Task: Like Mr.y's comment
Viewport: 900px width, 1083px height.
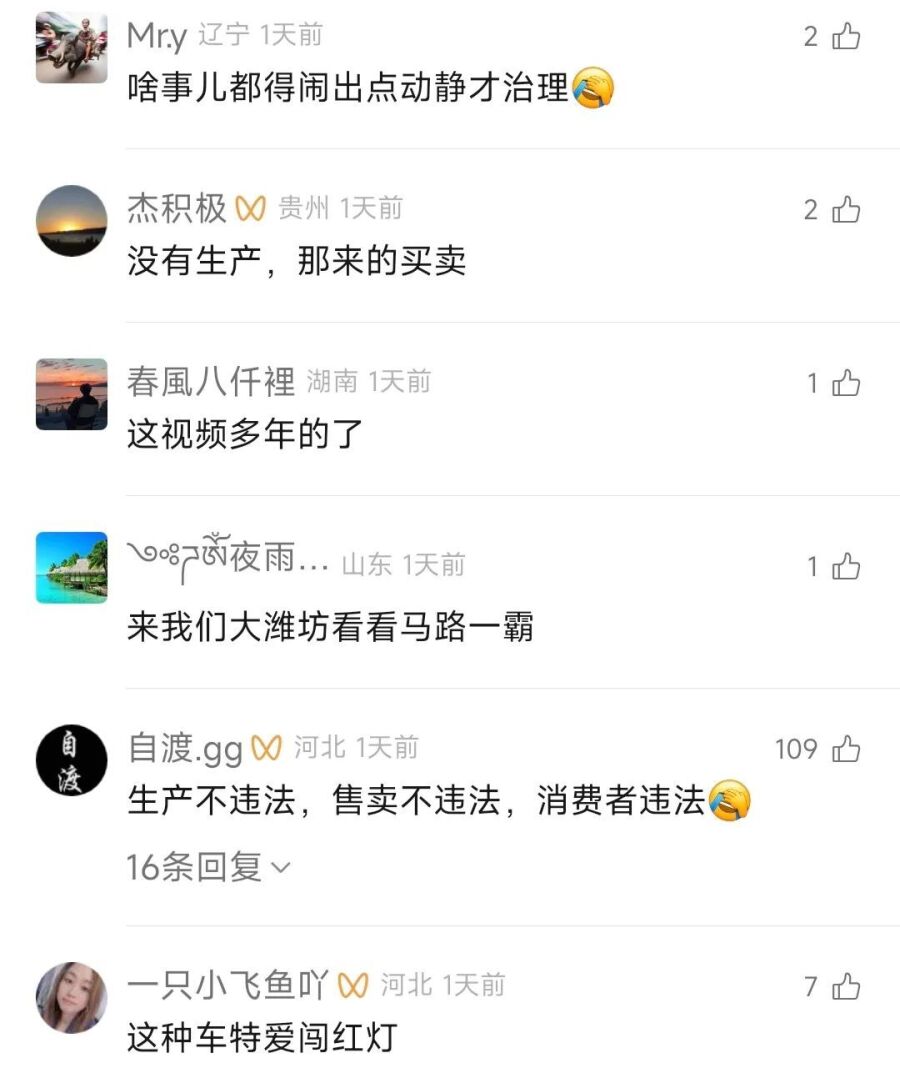Action: coord(845,37)
